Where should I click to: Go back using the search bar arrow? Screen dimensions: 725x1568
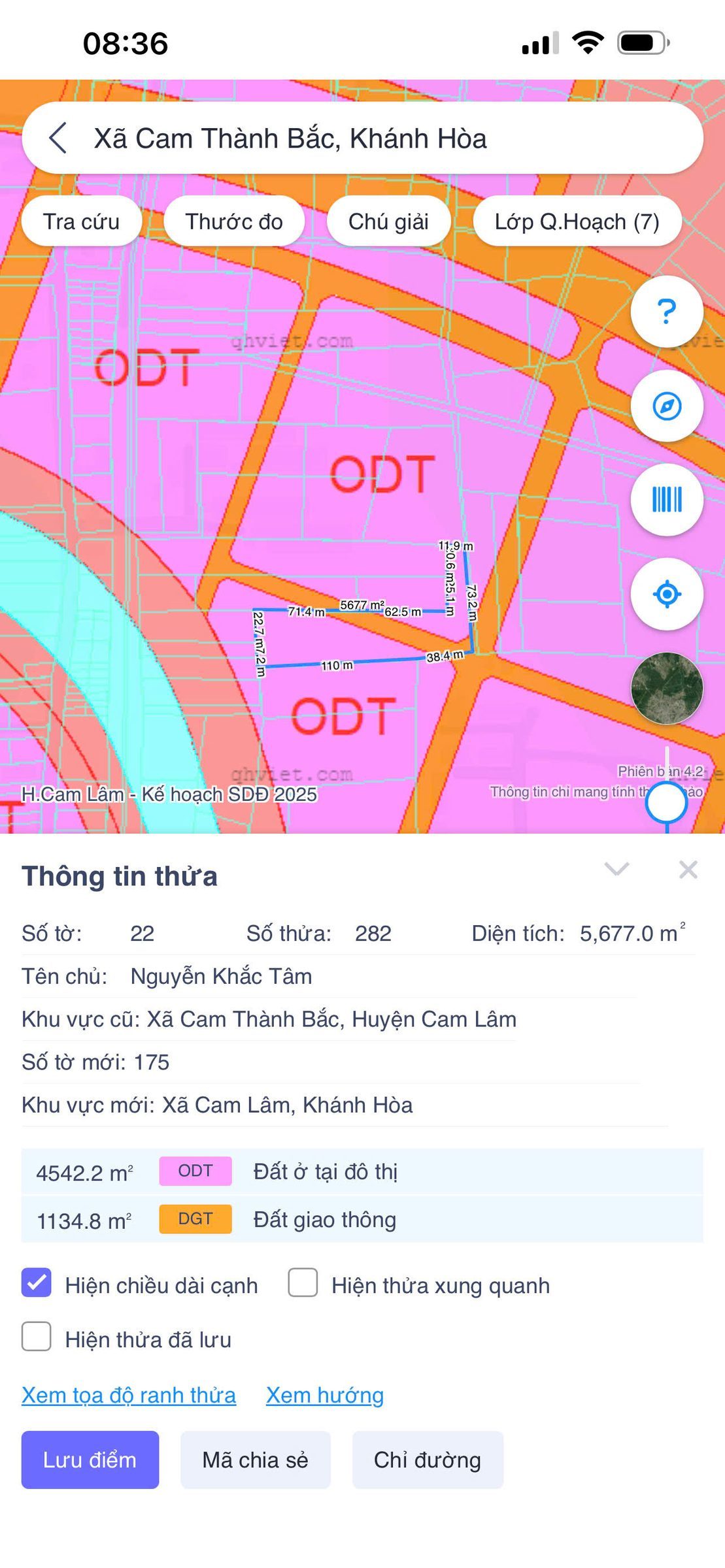(58, 138)
